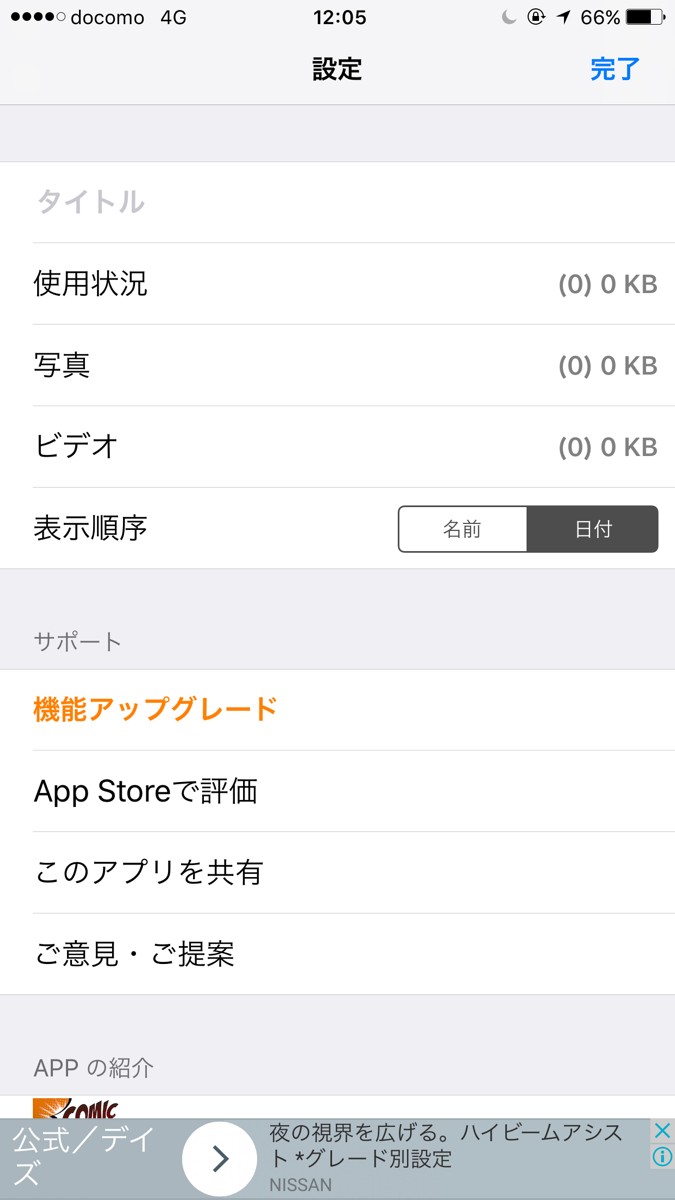Close the Nissan ad banner

pyautogui.click(x=662, y=1131)
